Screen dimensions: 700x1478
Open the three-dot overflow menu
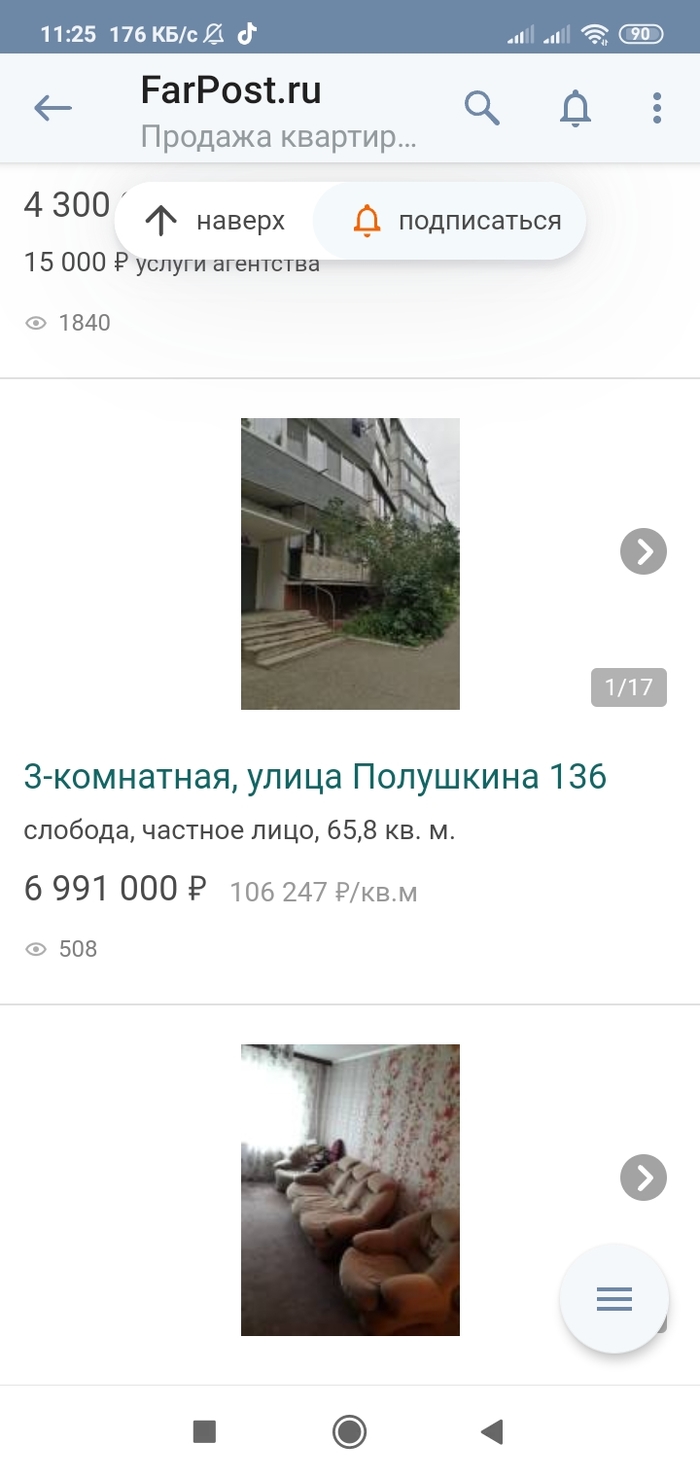(x=657, y=108)
